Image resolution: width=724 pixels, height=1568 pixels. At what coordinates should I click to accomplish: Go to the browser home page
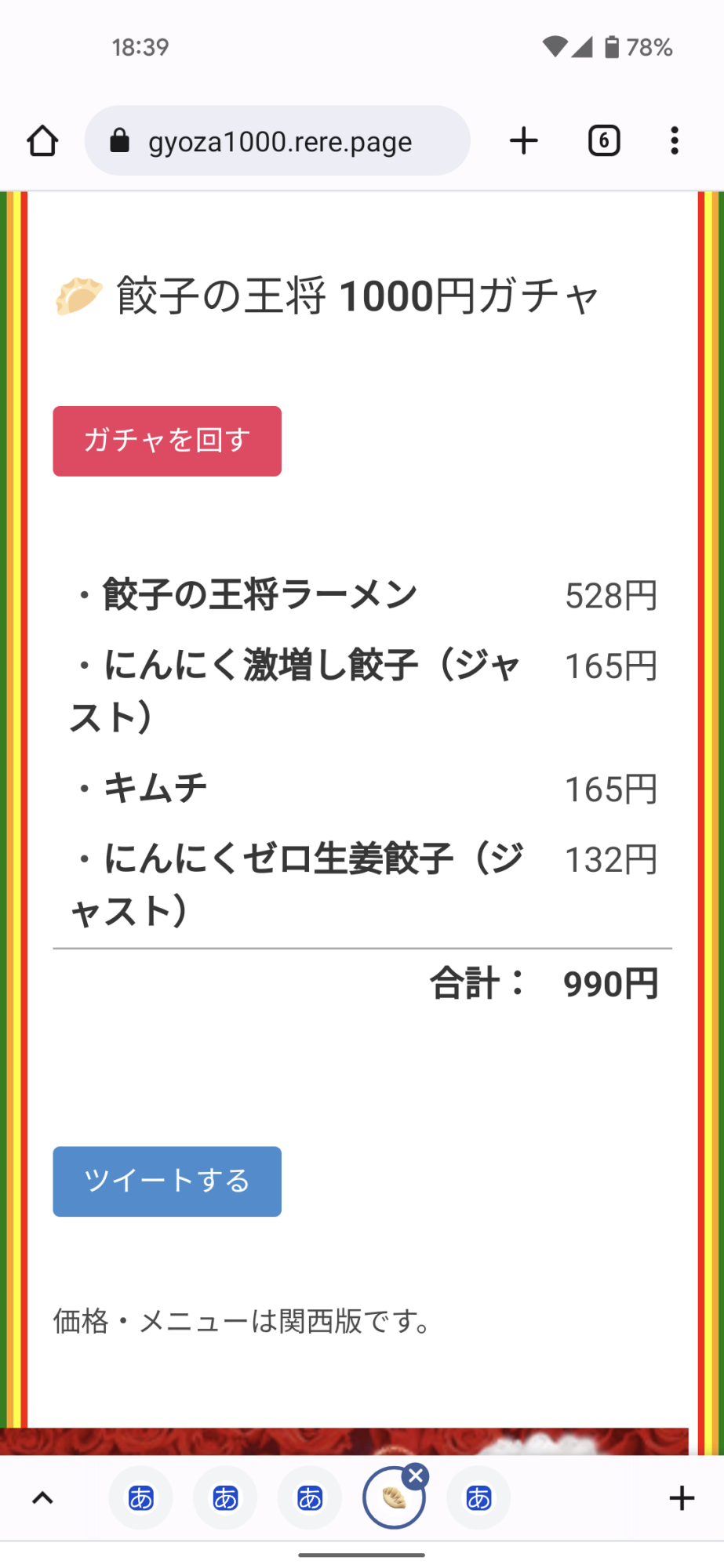click(42, 141)
